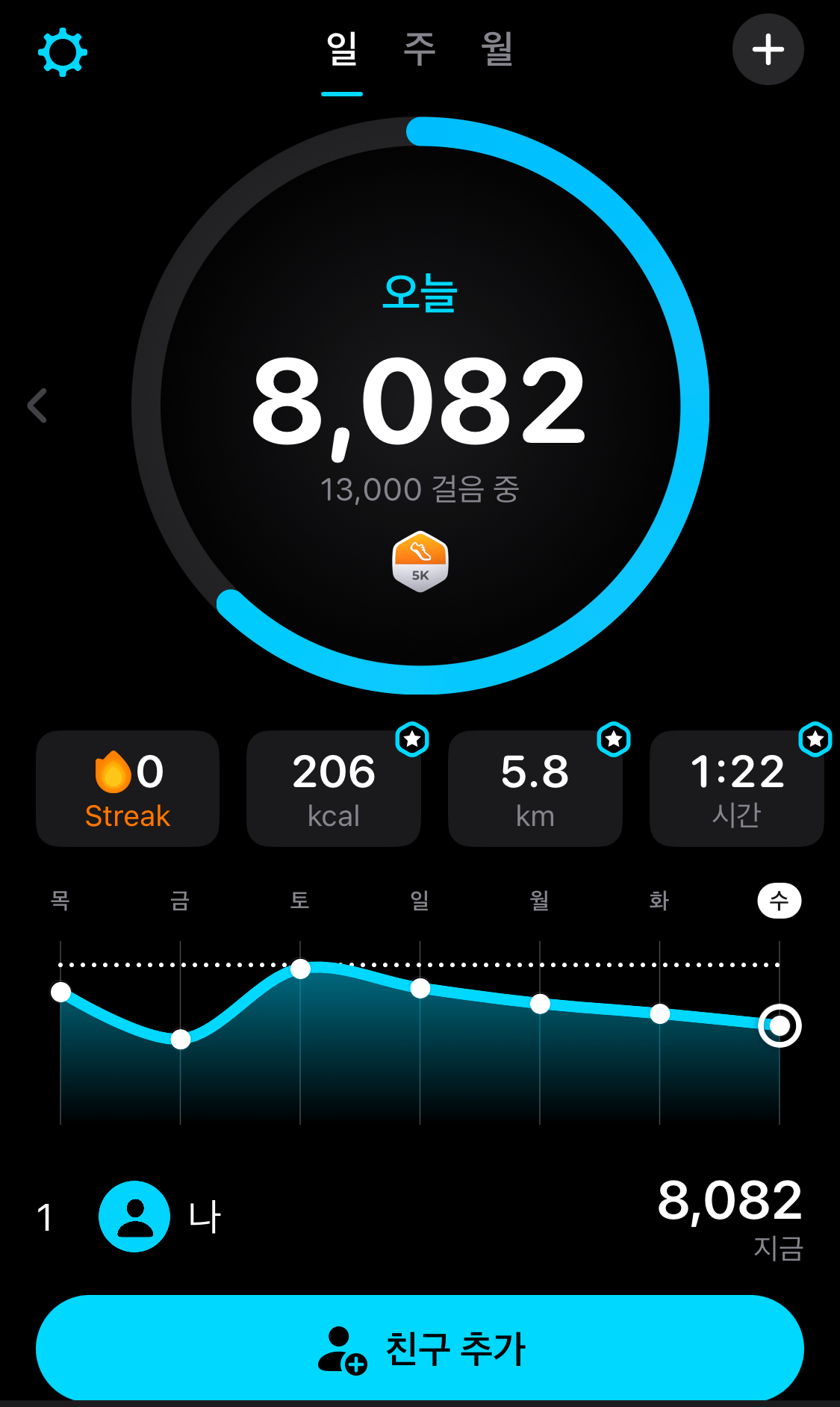Open the 1:22 시간 card
Image resolution: width=840 pixels, height=1407 pixels.
click(x=737, y=789)
